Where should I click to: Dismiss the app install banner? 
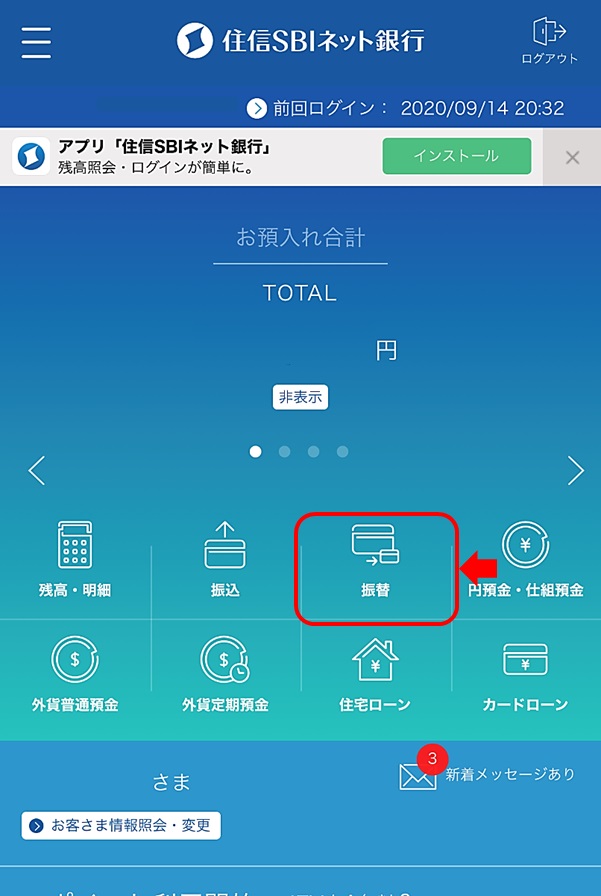[x=572, y=157]
